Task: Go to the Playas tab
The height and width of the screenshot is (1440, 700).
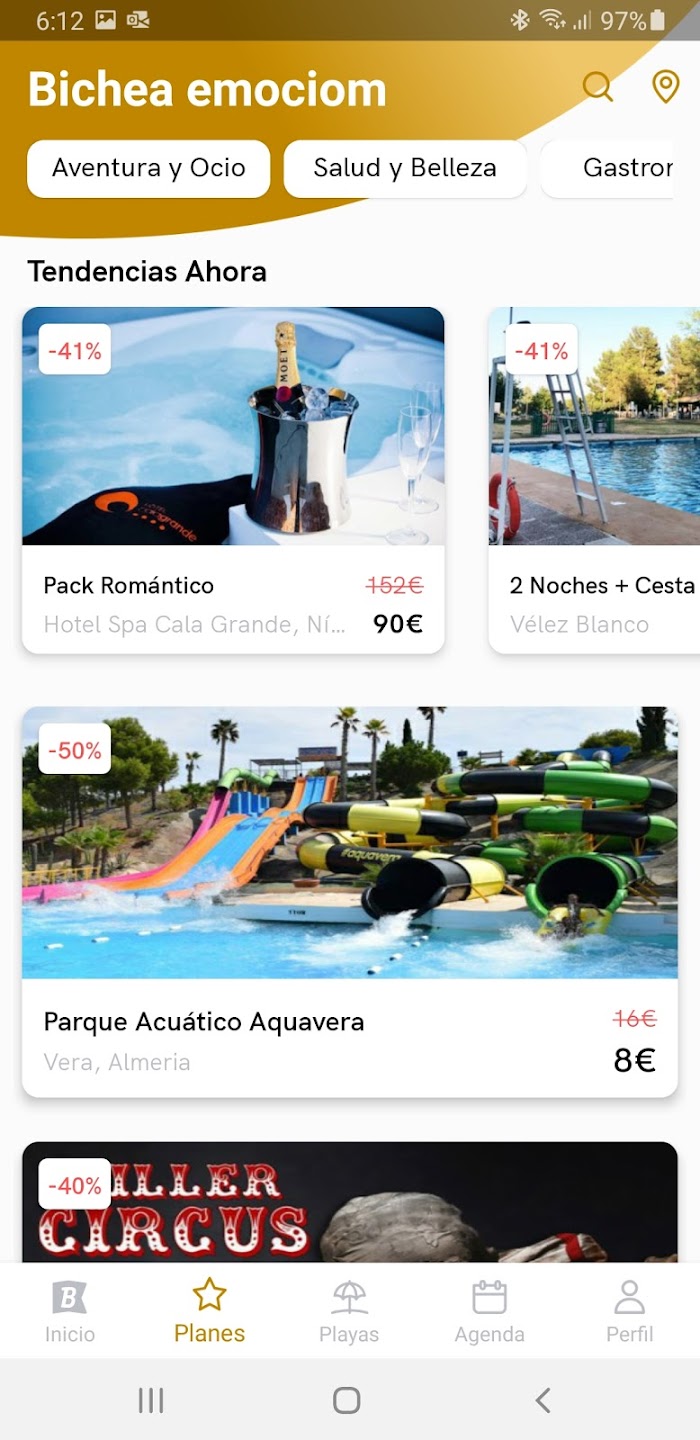Action: click(349, 1311)
